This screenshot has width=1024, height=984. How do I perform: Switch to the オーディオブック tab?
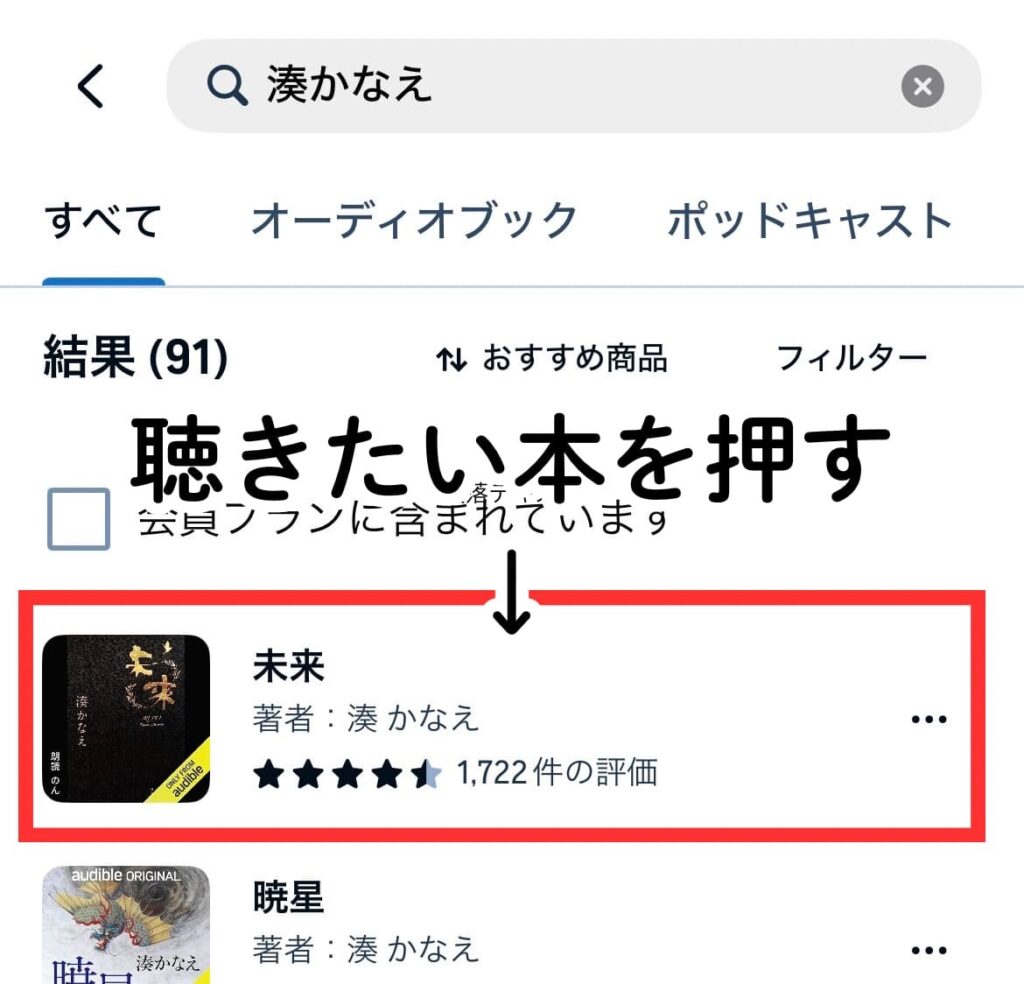[x=414, y=221]
